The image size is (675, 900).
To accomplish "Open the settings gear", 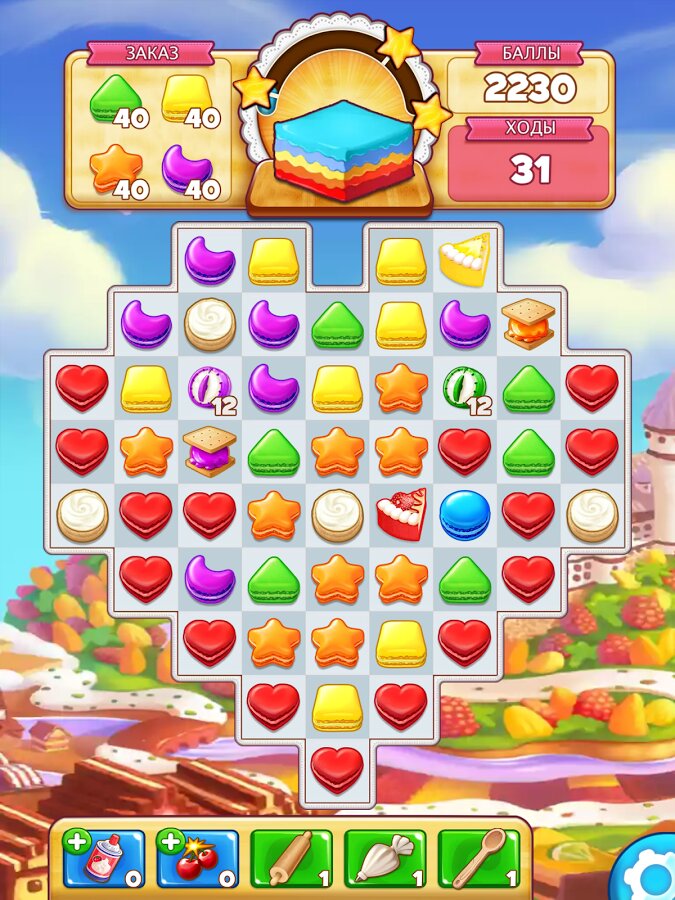I will pyautogui.click(x=648, y=874).
